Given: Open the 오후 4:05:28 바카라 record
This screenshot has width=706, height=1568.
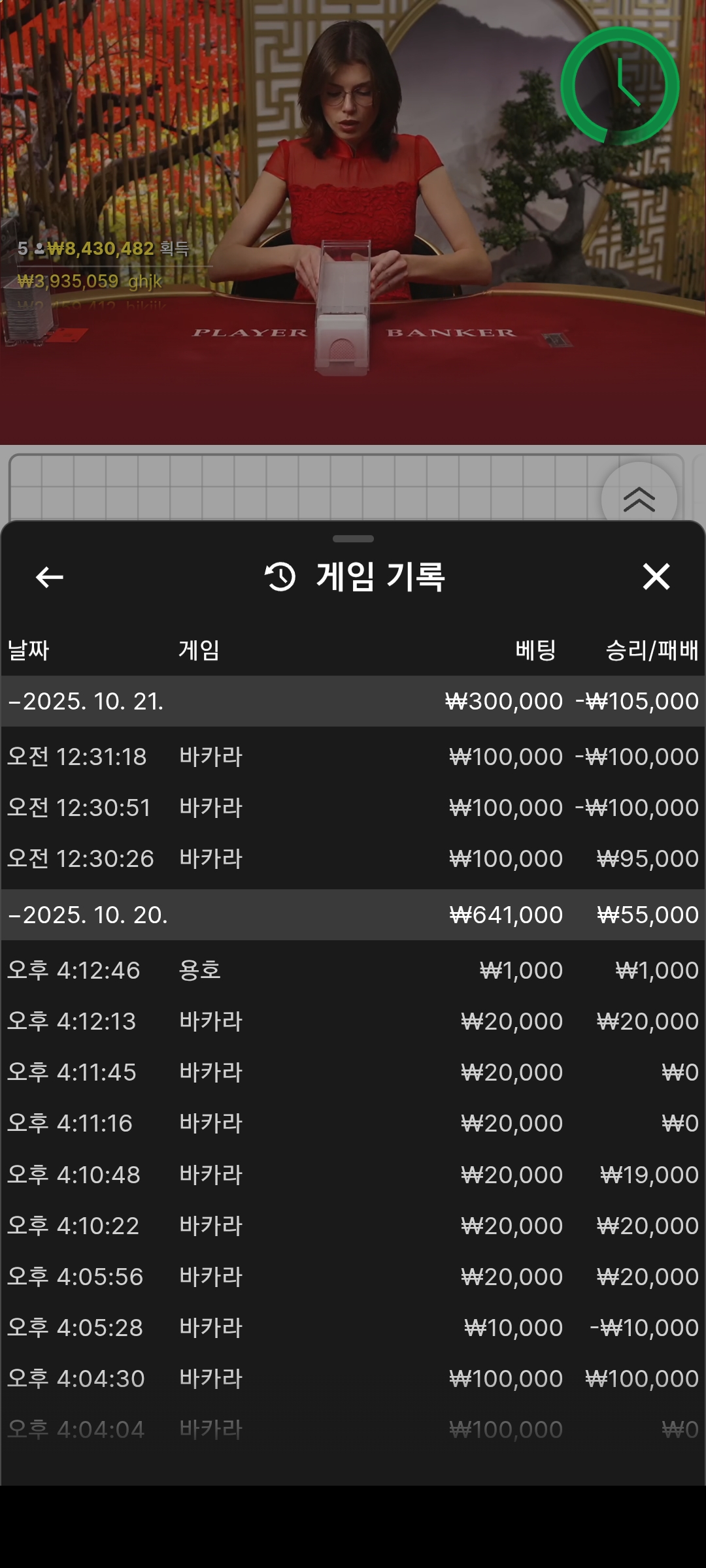Looking at the screenshot, I should pyautogui.click(x=353, y=1328).
